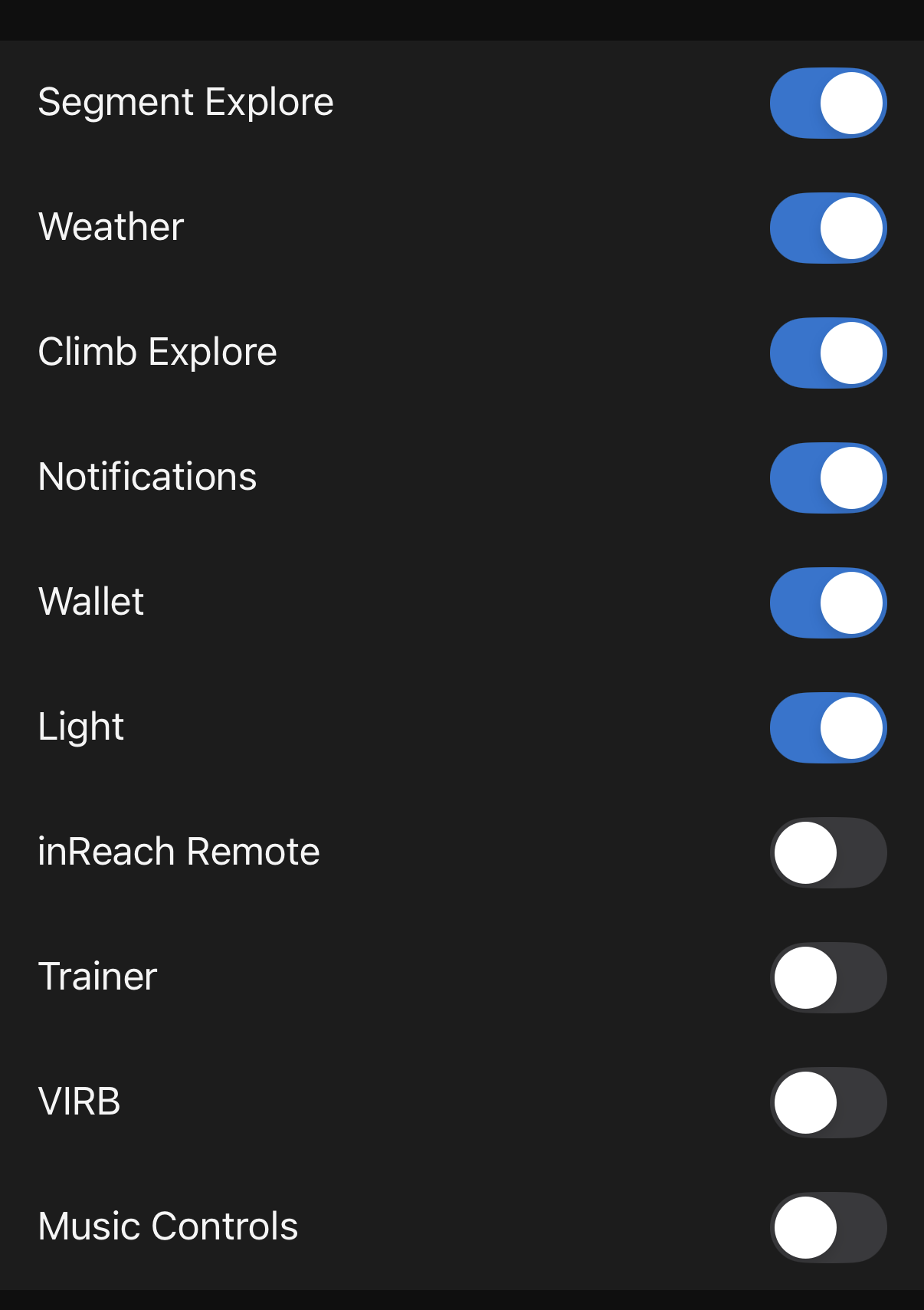Disable the Weather toggle
The width and height of the screenshot is (924, 1310).
click(827, 228)
